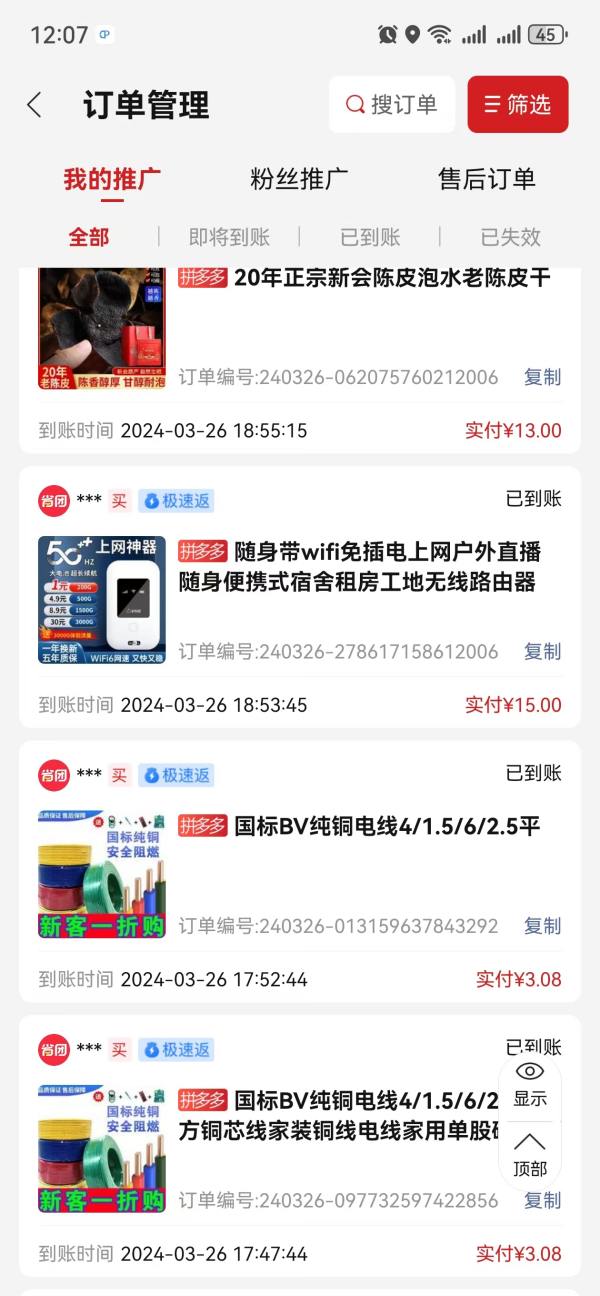Open the 搜订单 search box
Image resolution: width=600 pixels, height=1296 pixels.
(391, 105)
